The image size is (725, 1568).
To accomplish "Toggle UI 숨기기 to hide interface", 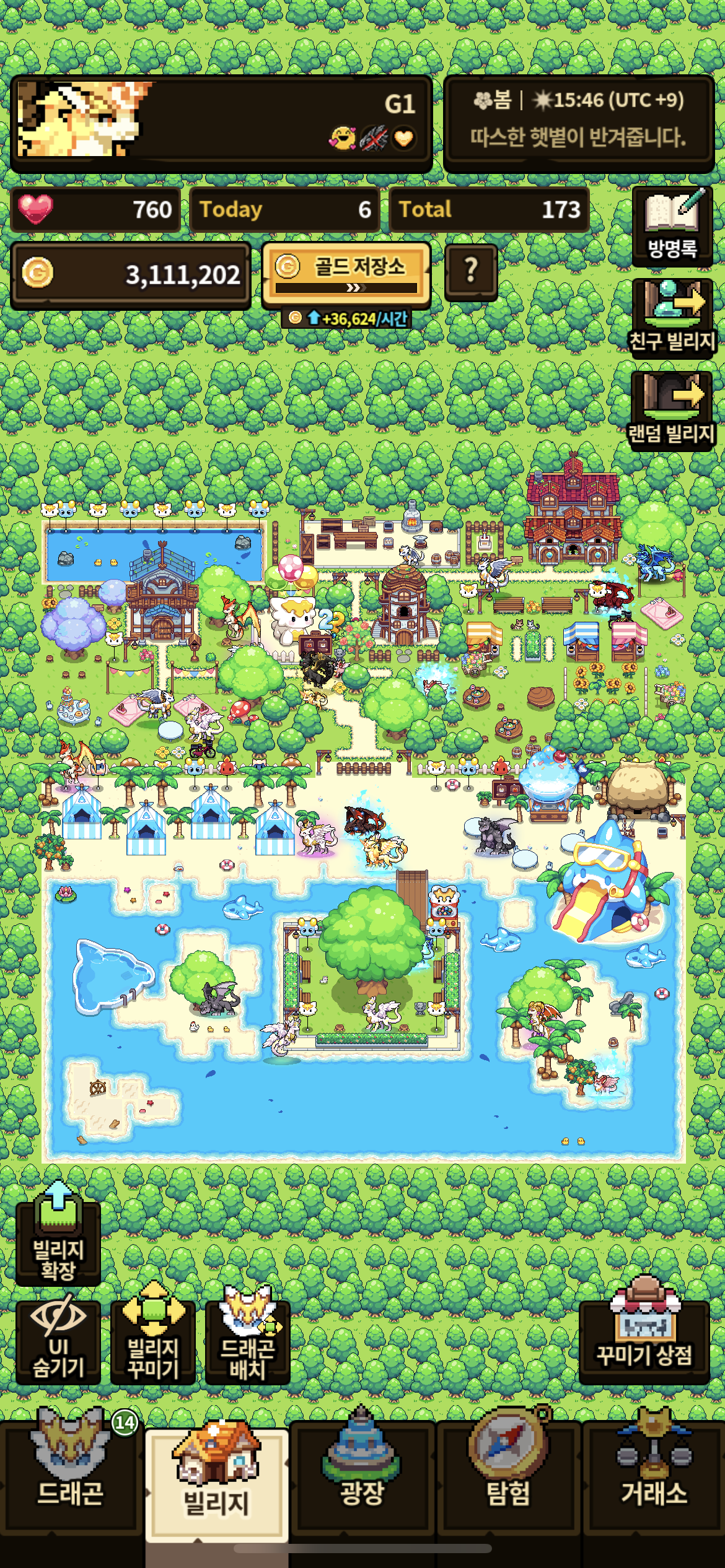I will click(x=58, y=1341).
